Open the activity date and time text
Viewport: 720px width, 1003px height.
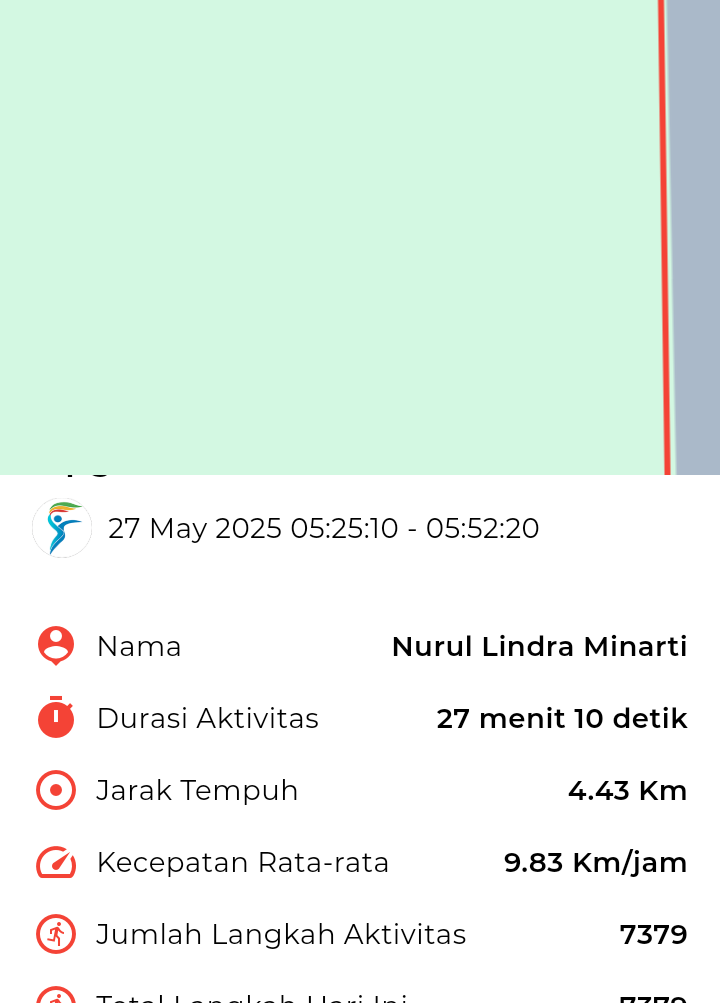point(322,528)
